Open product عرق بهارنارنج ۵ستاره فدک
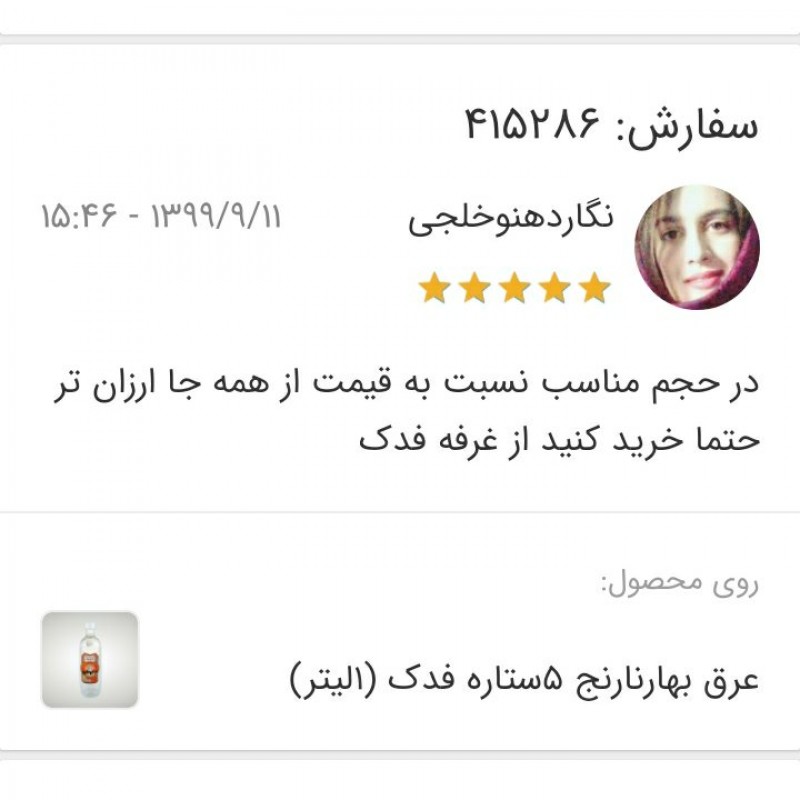 click(524, 680)
